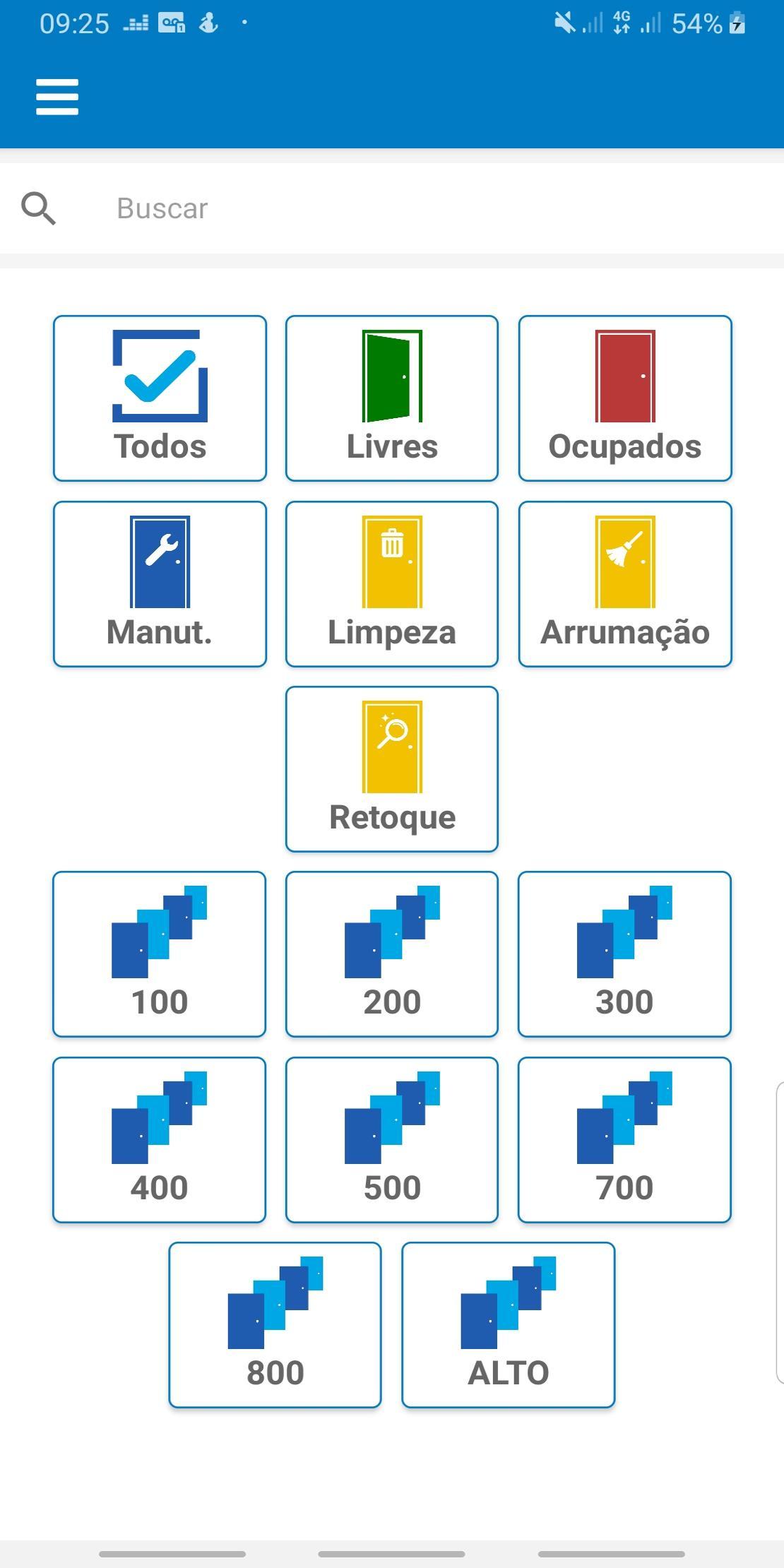
Task: Select the 400 room group
Action: click(x=160, y=1140)
